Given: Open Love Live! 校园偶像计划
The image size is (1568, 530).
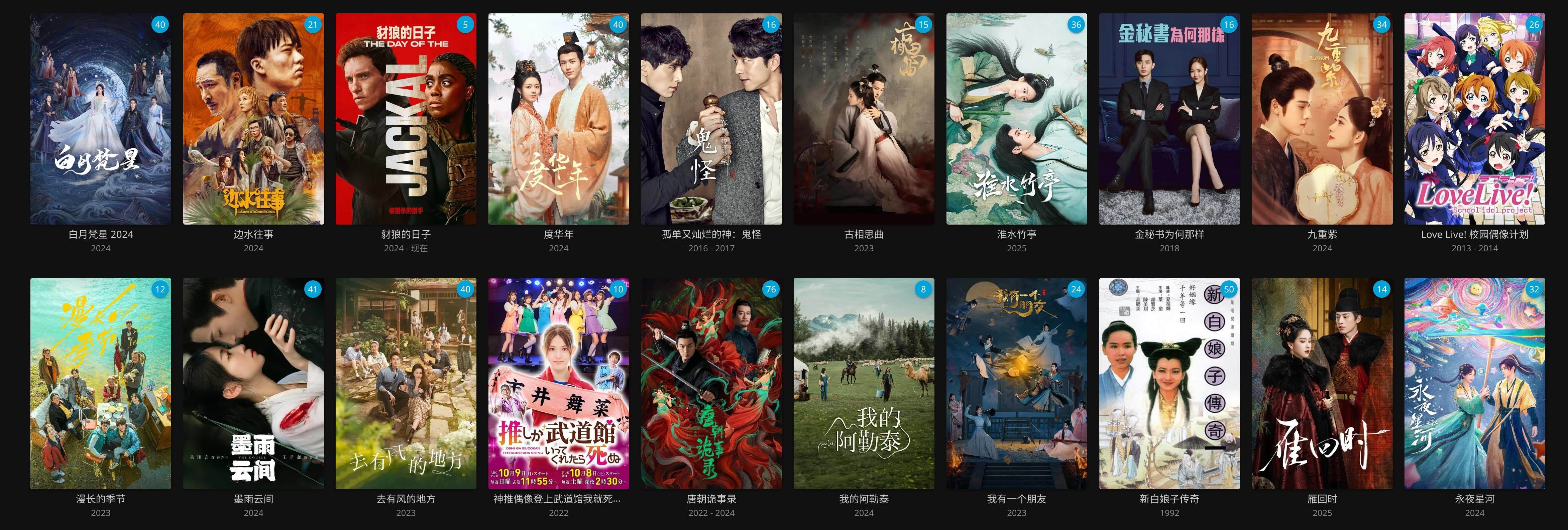Looking at the screenshot, I should coord(1474,119).
